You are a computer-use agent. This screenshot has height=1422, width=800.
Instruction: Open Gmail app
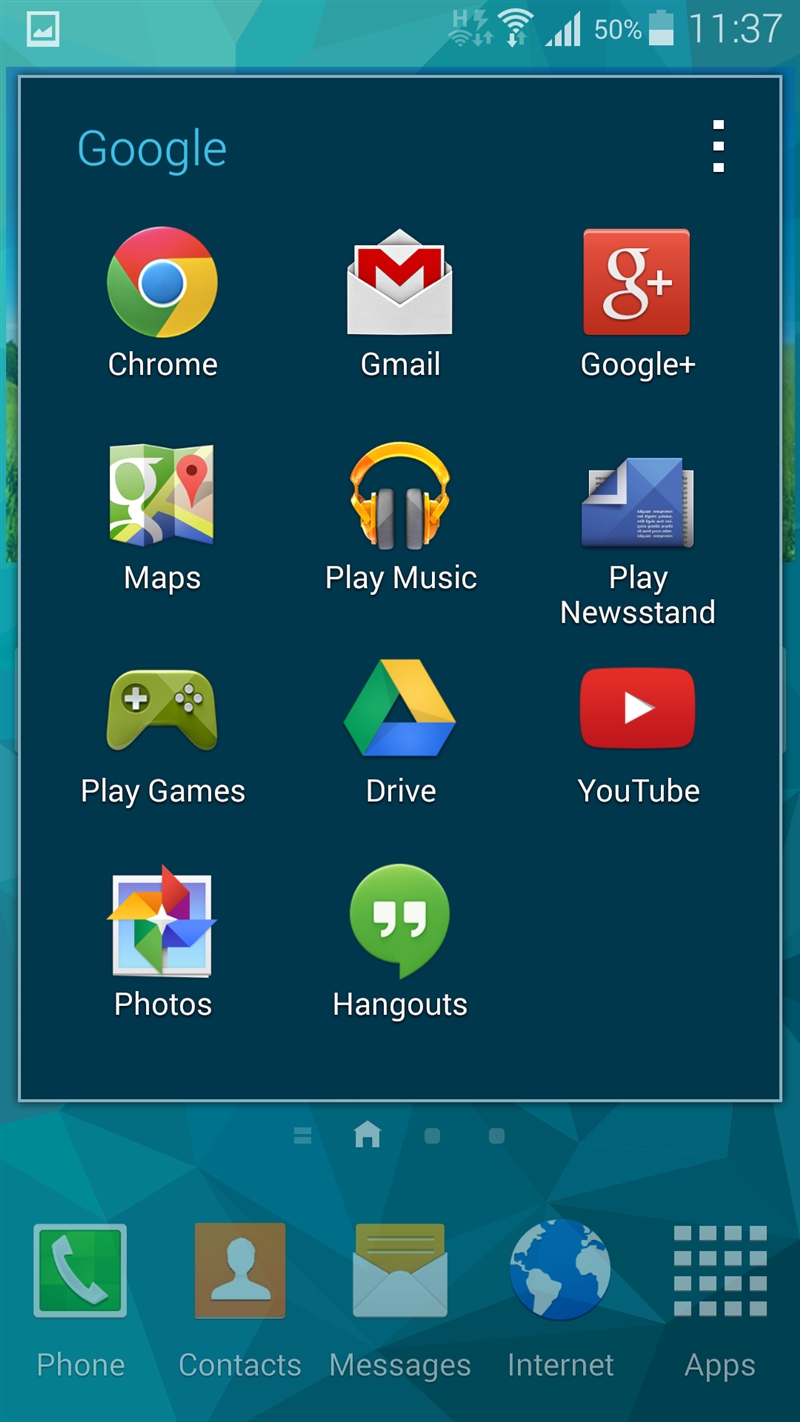coord(400,283)
